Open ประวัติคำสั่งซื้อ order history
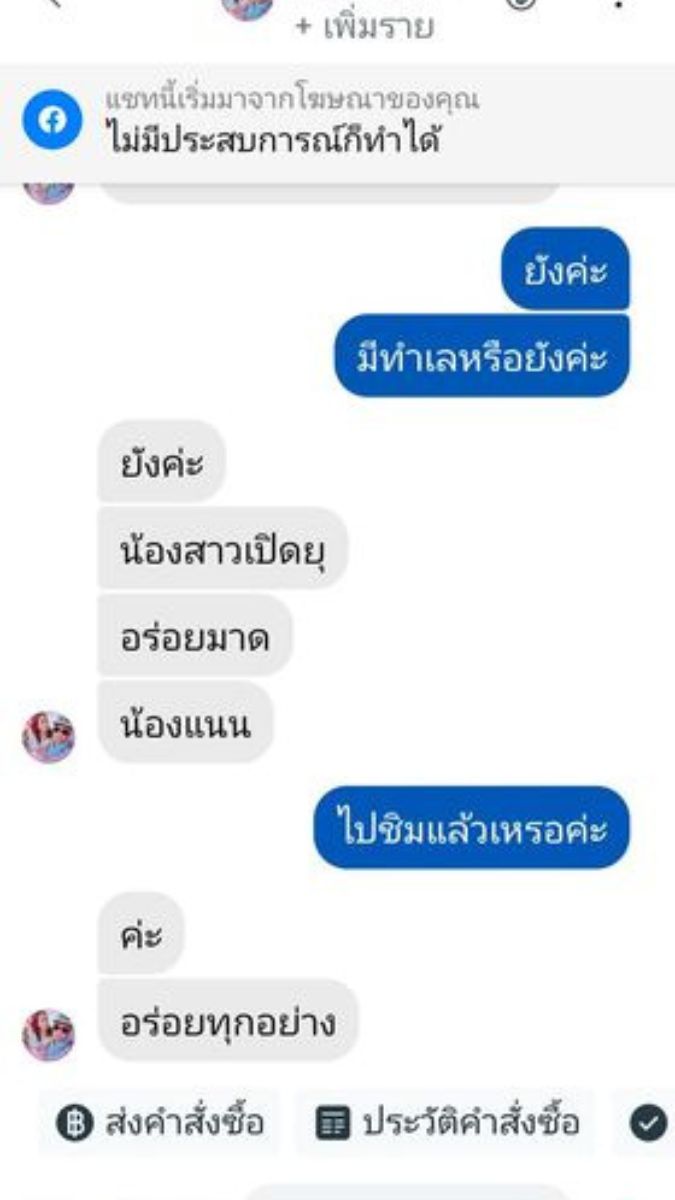This screenshot has width=675, height=1200. coord(447,1123)
